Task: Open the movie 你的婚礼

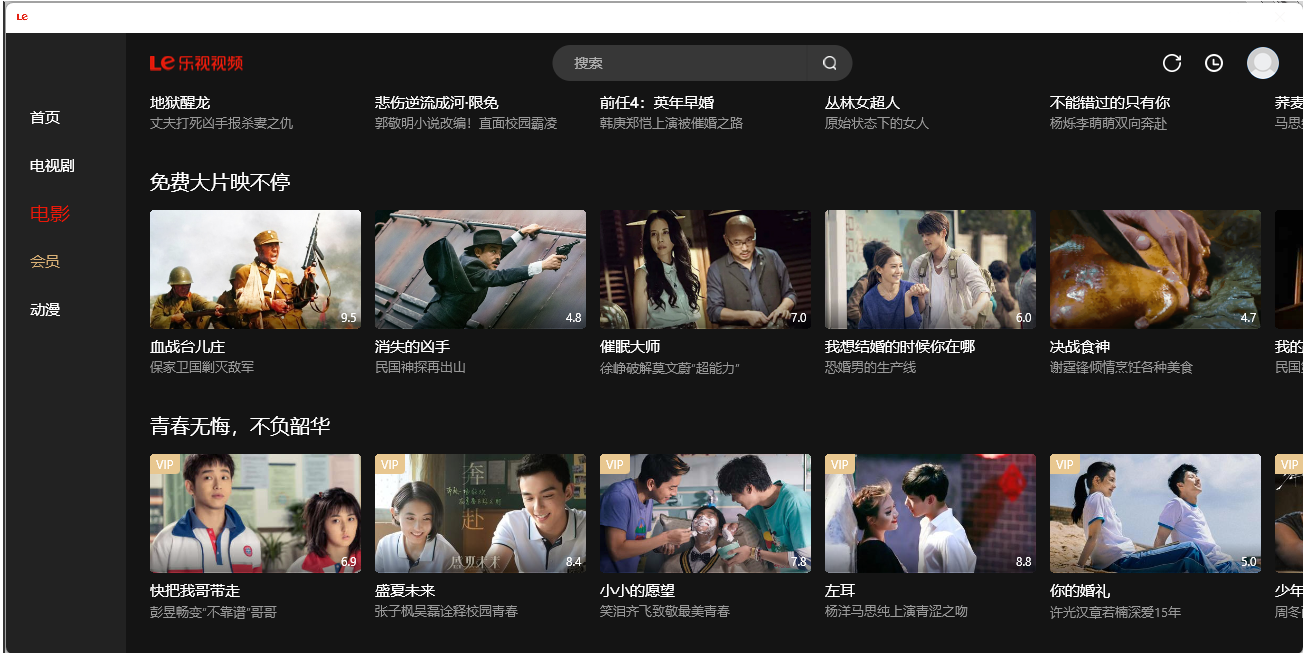Action: tap(1155, 513)
